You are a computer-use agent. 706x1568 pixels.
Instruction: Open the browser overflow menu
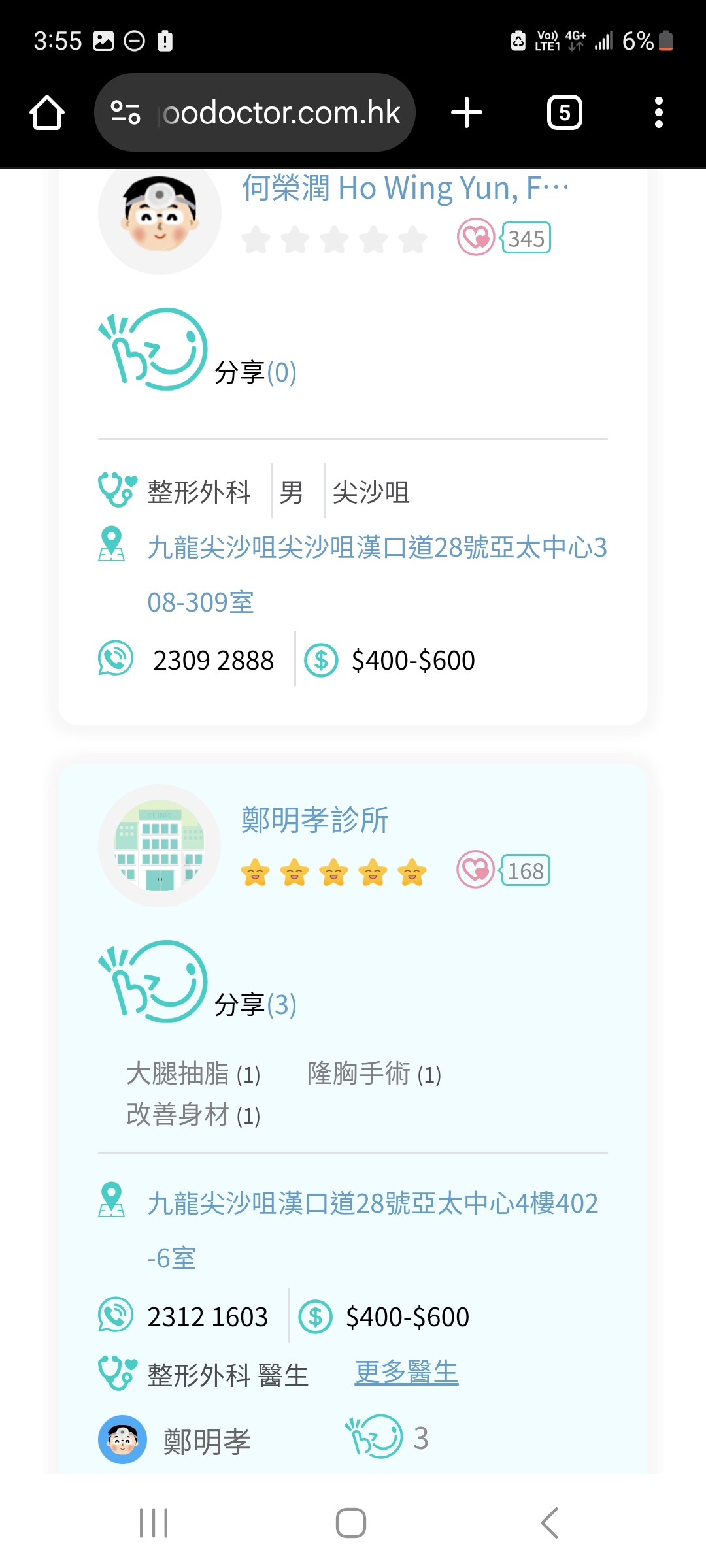(658, 112)
